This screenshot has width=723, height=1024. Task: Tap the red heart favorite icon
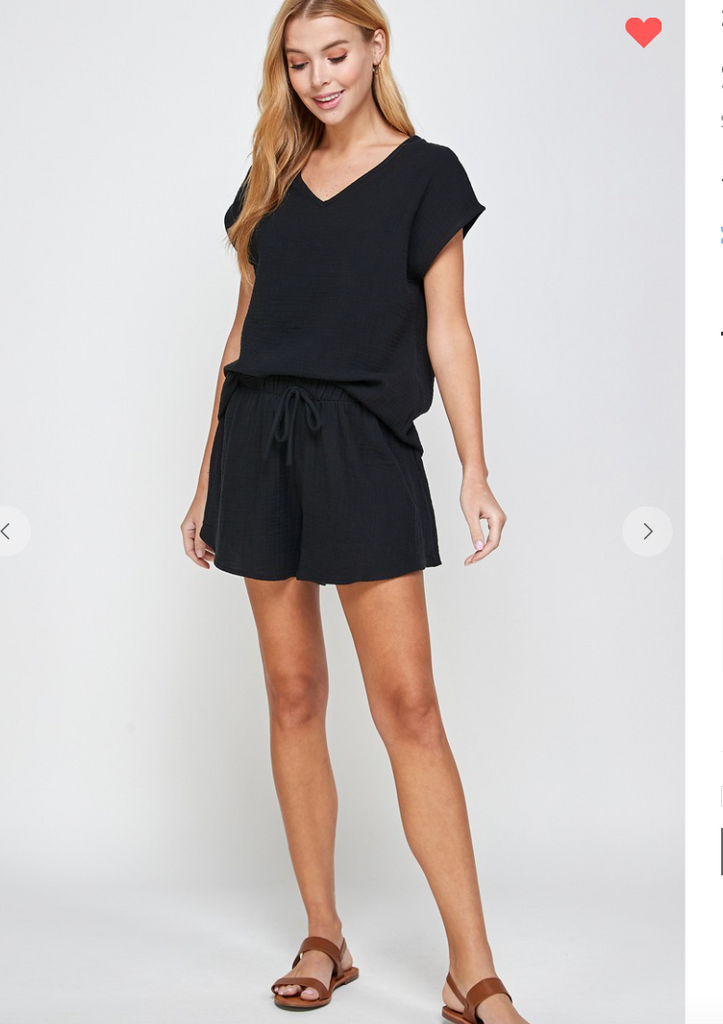click(643, 32)
